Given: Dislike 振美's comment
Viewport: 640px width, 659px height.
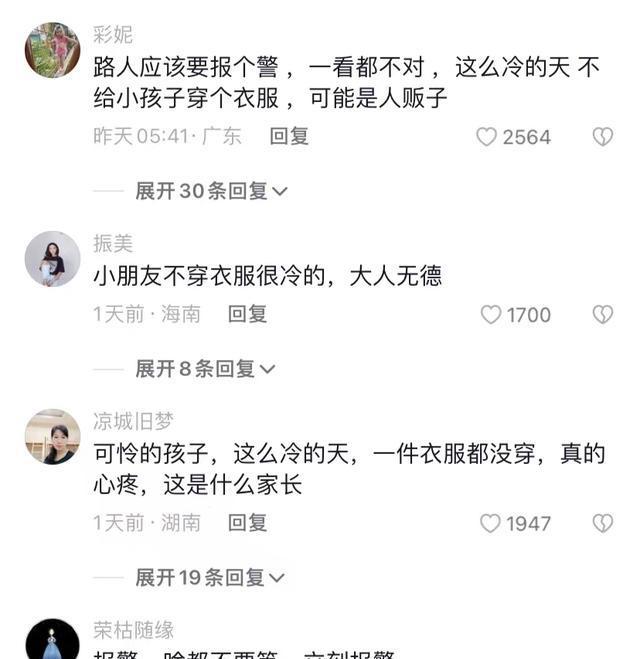Looking at the screenshot, I should 602,315.
